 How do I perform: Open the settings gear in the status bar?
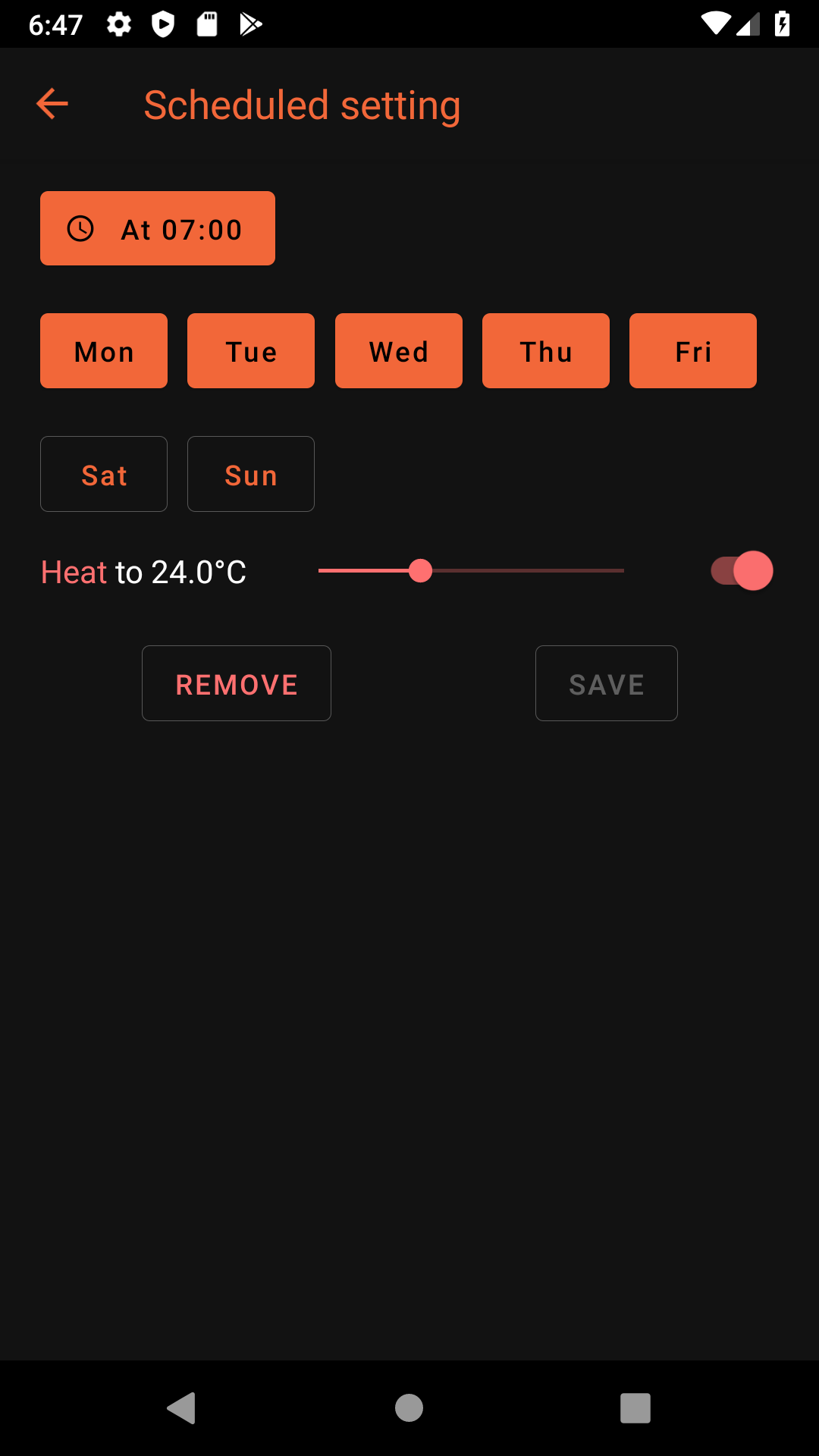119,23
